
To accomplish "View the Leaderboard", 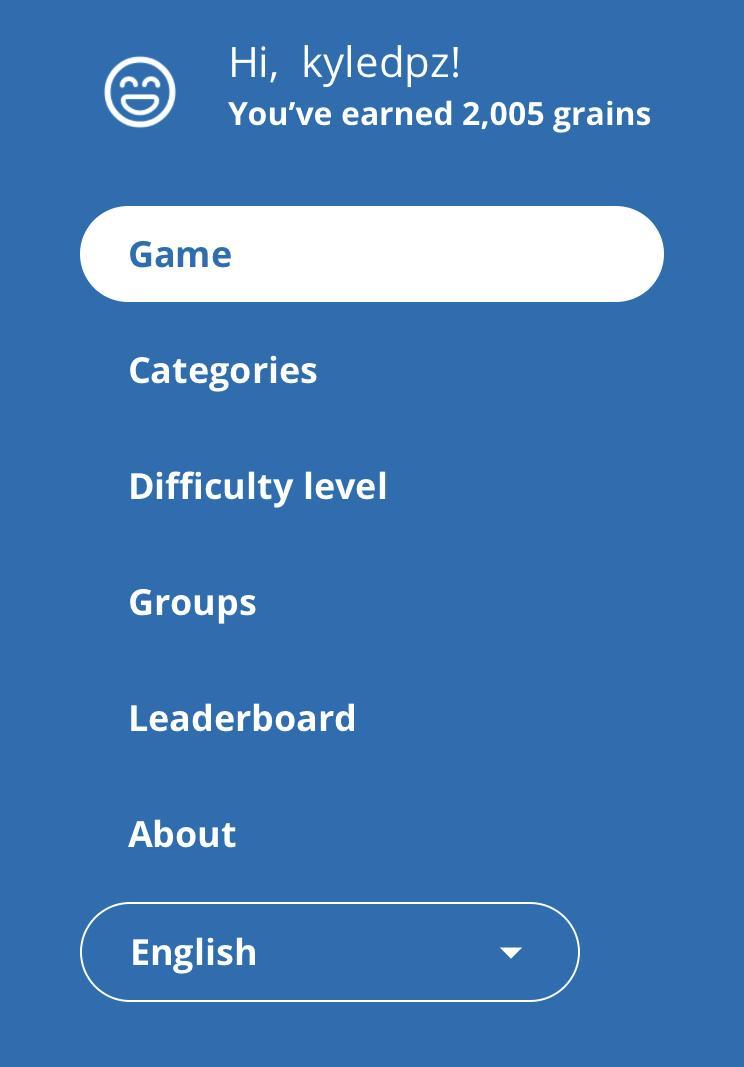I will [x=242, y=718].
